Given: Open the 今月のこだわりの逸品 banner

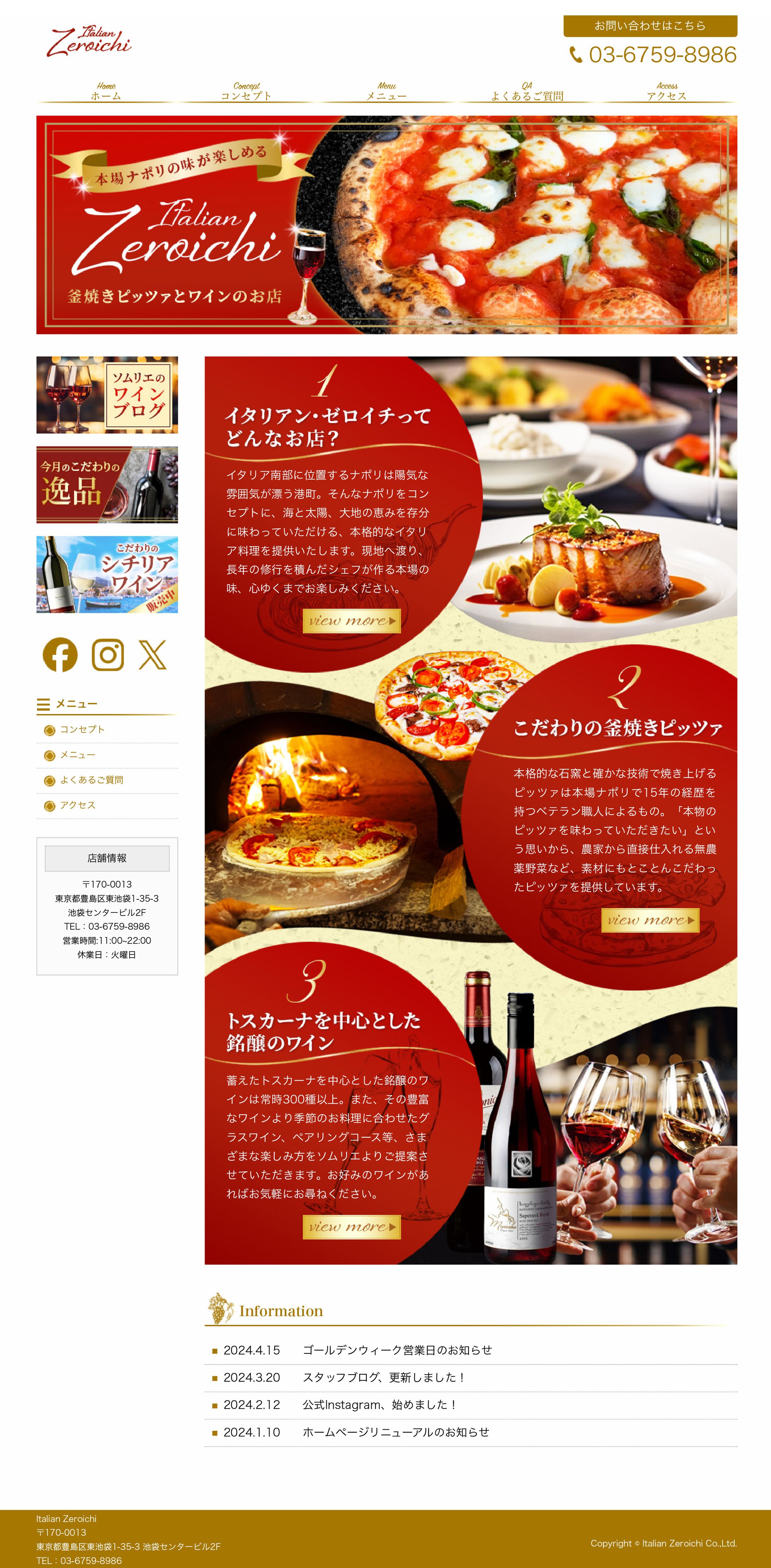Looking at the screenshot, I should point(107,484).
